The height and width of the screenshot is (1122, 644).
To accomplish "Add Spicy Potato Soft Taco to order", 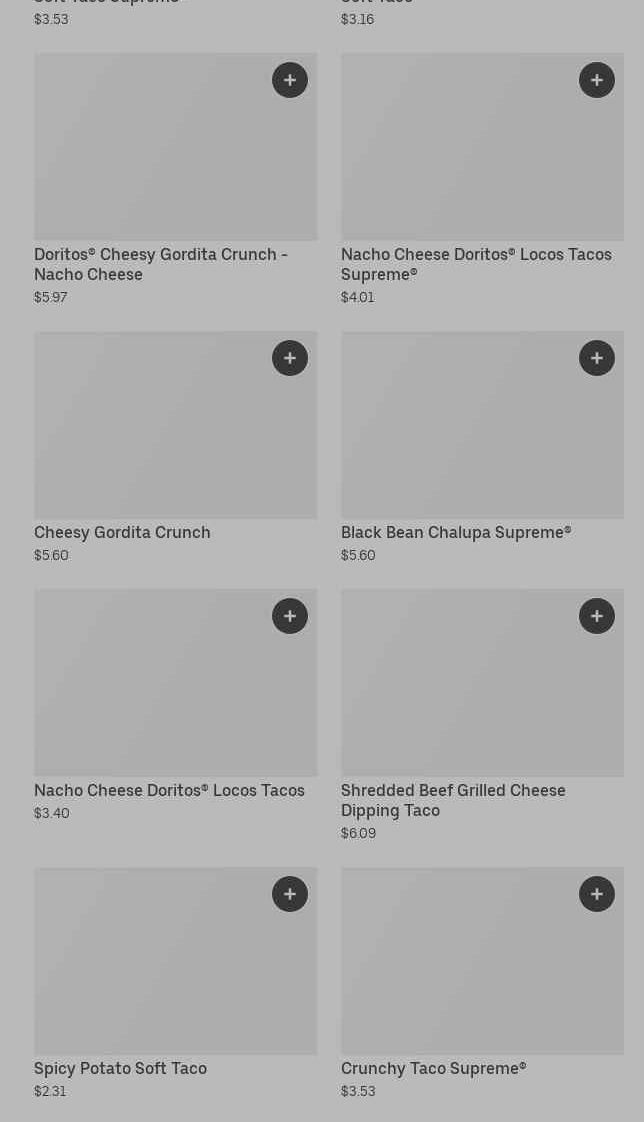I will click(290, 894).
